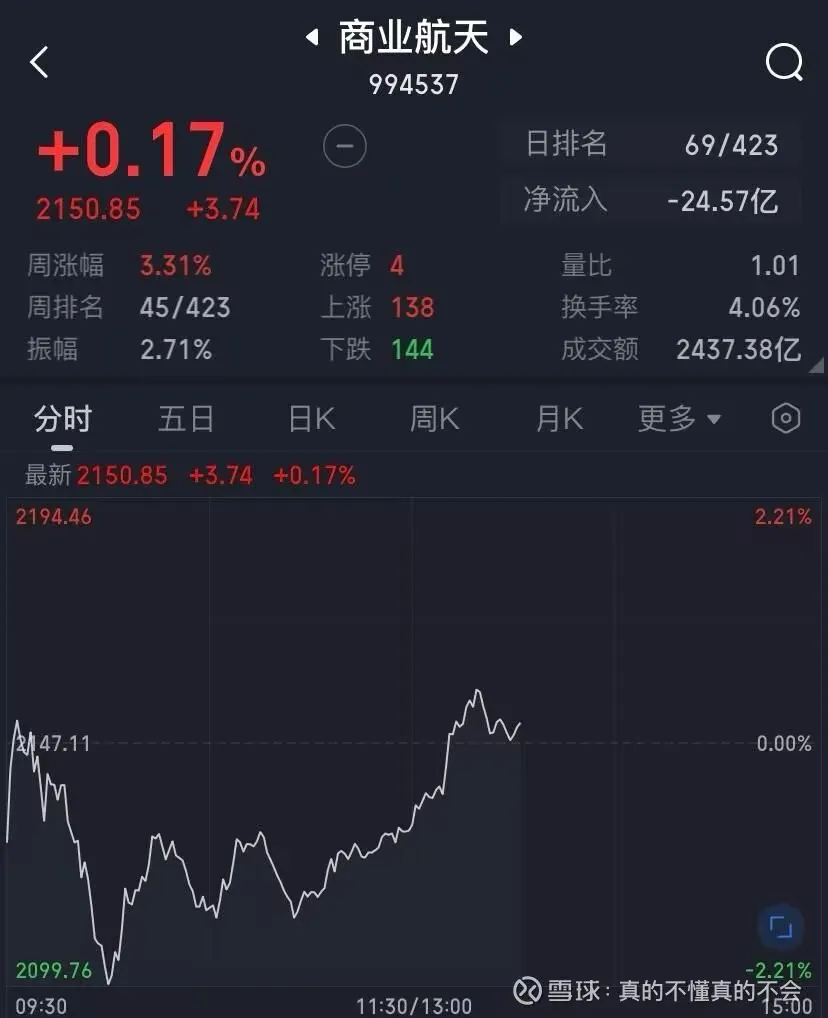Switch to the 五日 chart tab

click(186, 419)
